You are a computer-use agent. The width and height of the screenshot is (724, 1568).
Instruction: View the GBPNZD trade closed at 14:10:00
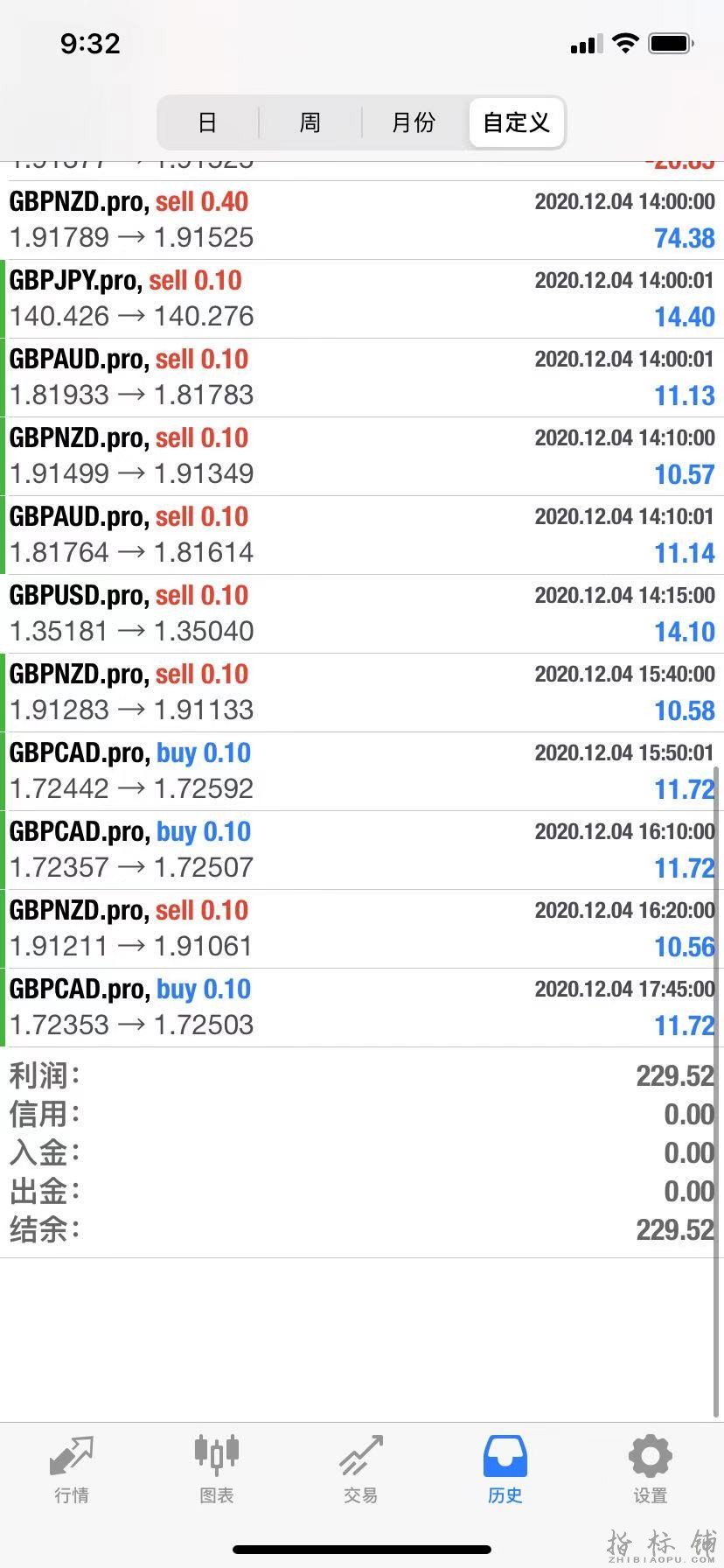click(362, 456)
